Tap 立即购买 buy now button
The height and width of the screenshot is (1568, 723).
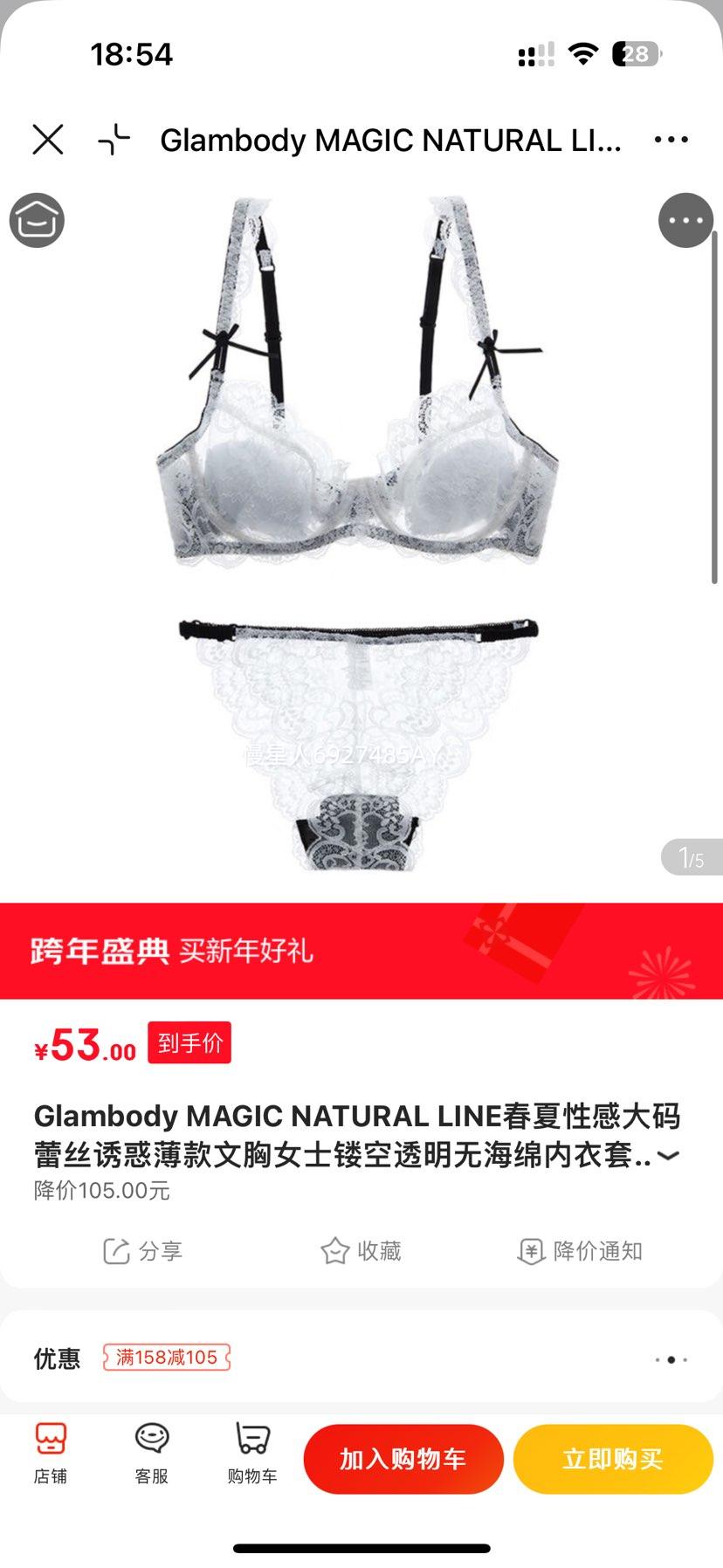pos(612,1458)
